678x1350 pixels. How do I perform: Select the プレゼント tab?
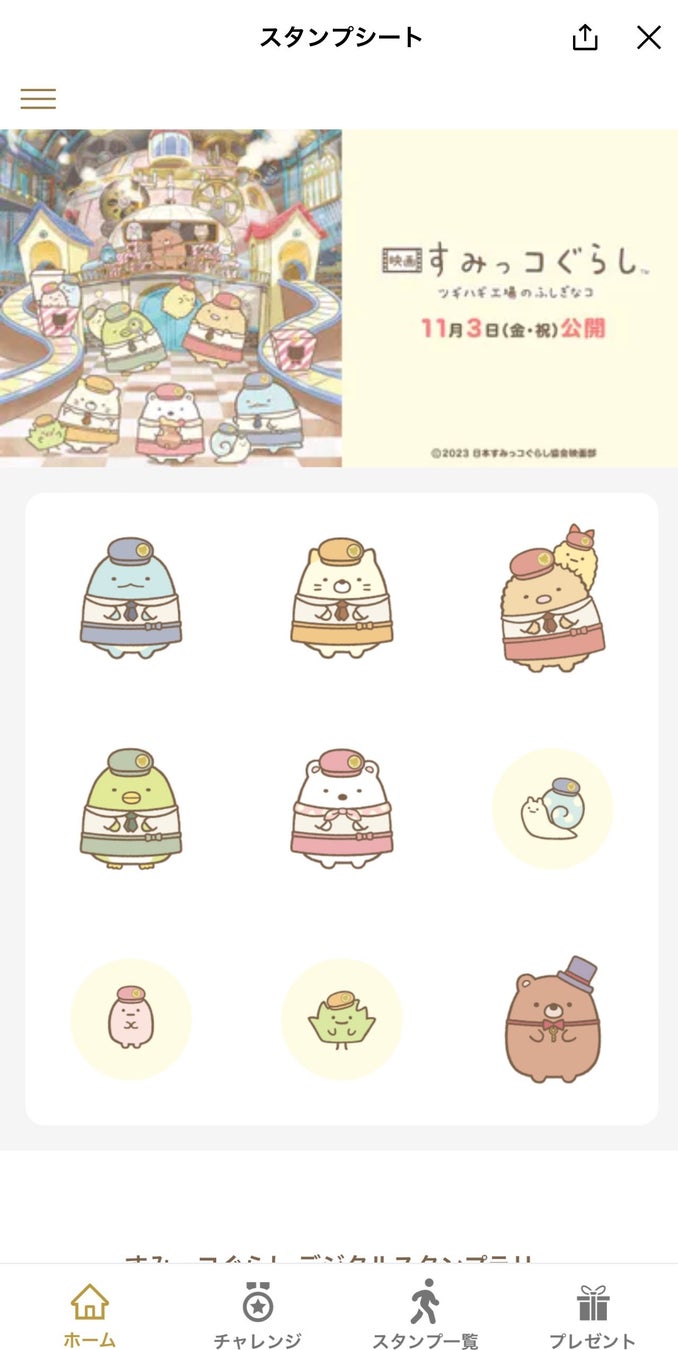592,1314
